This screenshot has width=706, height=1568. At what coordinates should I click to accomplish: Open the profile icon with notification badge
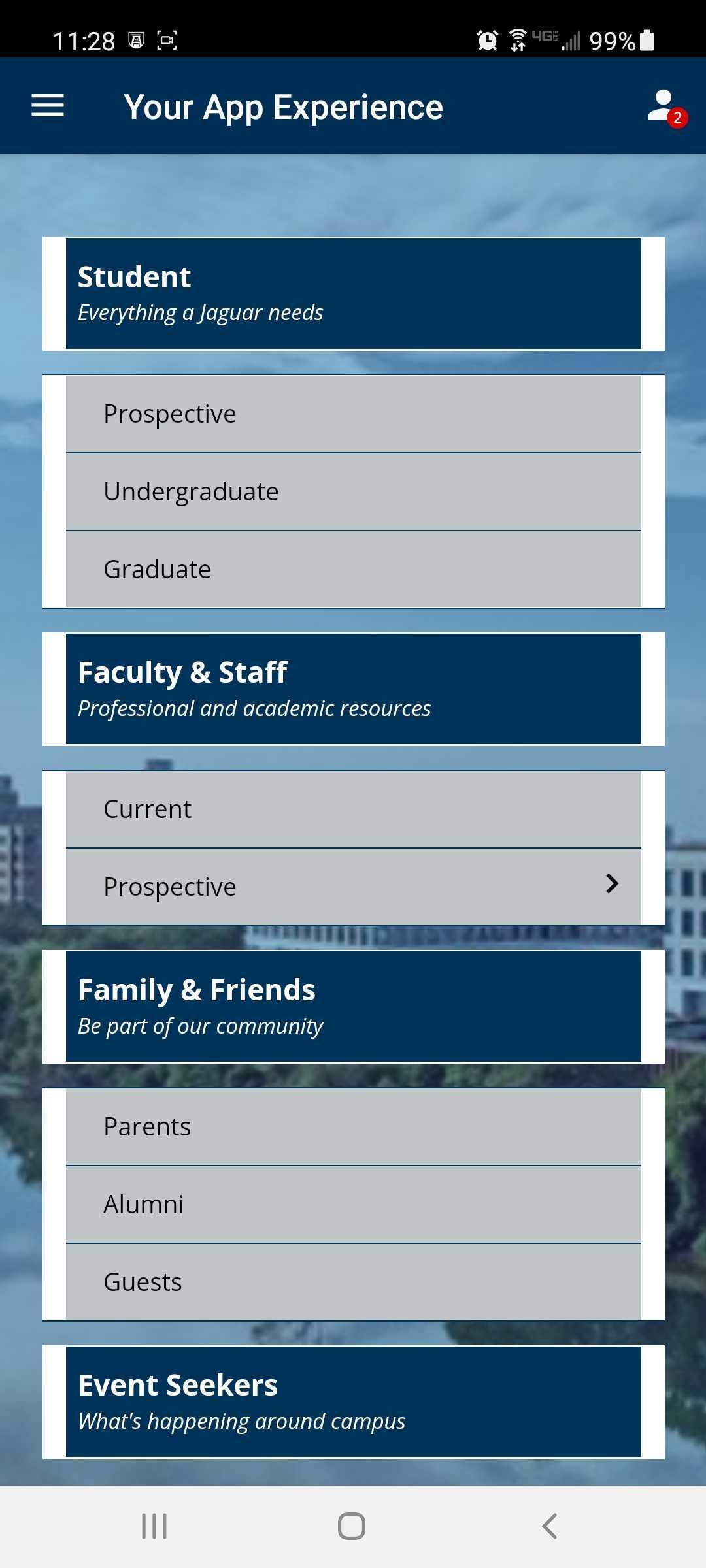click(x=666, y=107)
